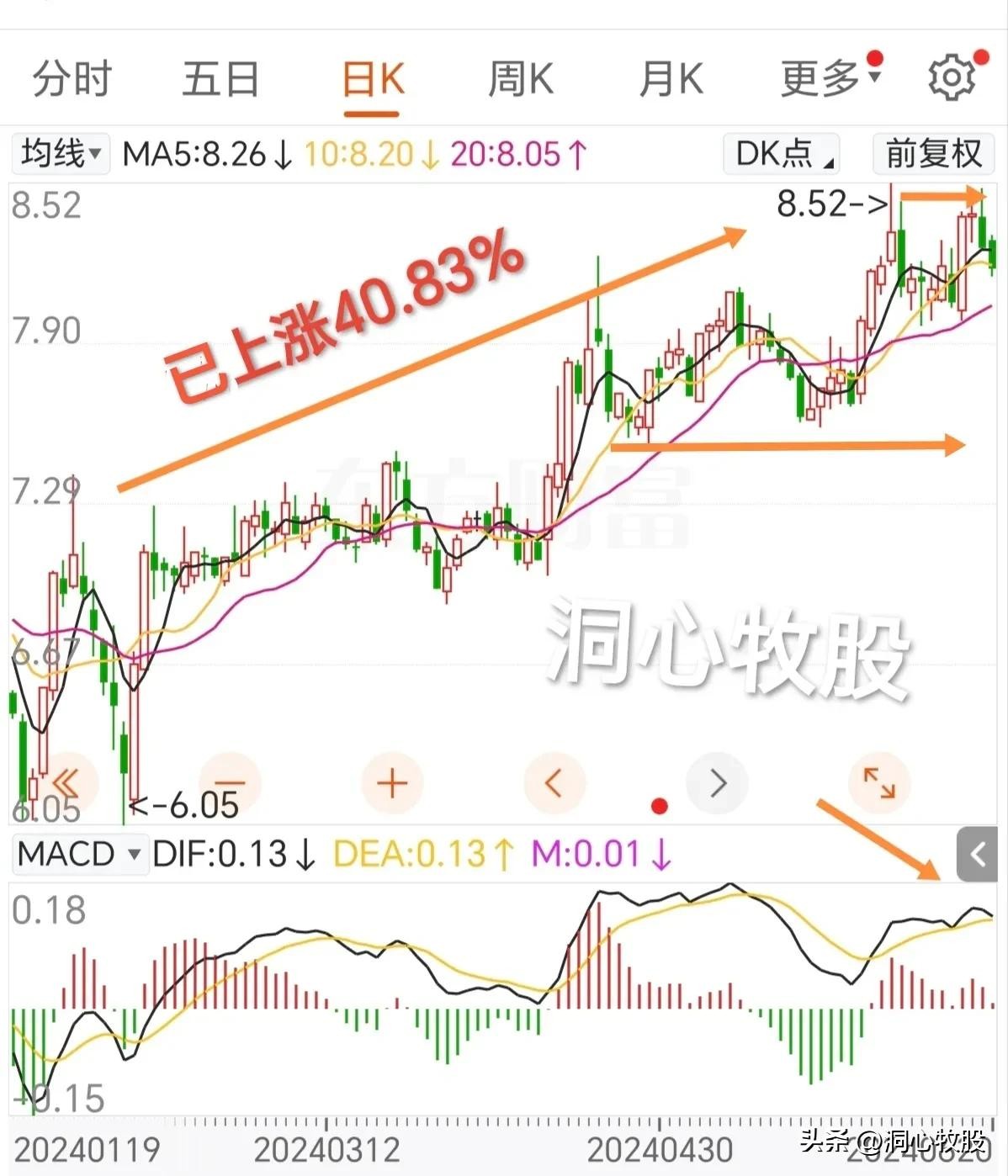This screenshot has width=1008, height=1176.
Task: Zoom out the chart with minus button
Action: point(230,783)
